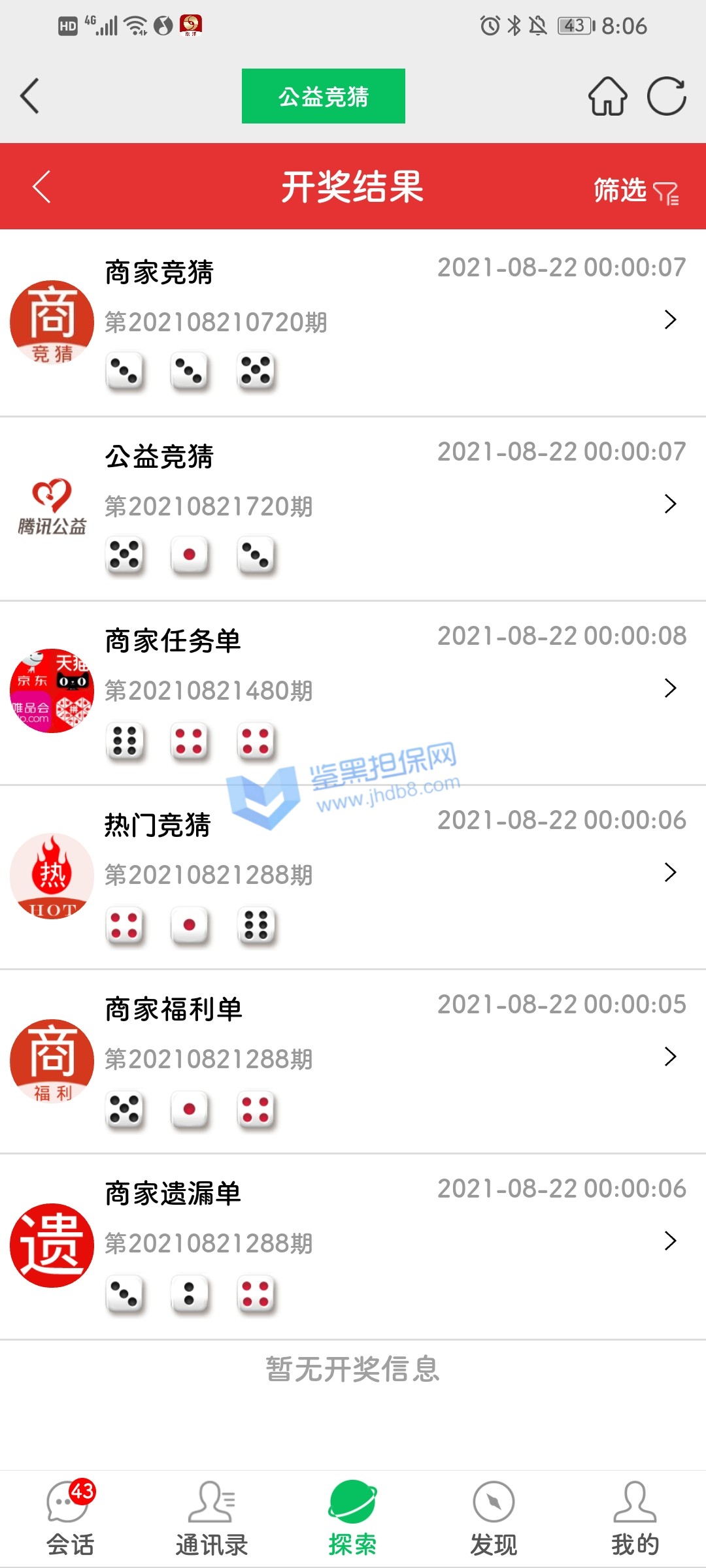Open the 商家福利单 draw result
This screenshot has width=706, height=1568.
pyautogui.click(x=353, y=1059)
